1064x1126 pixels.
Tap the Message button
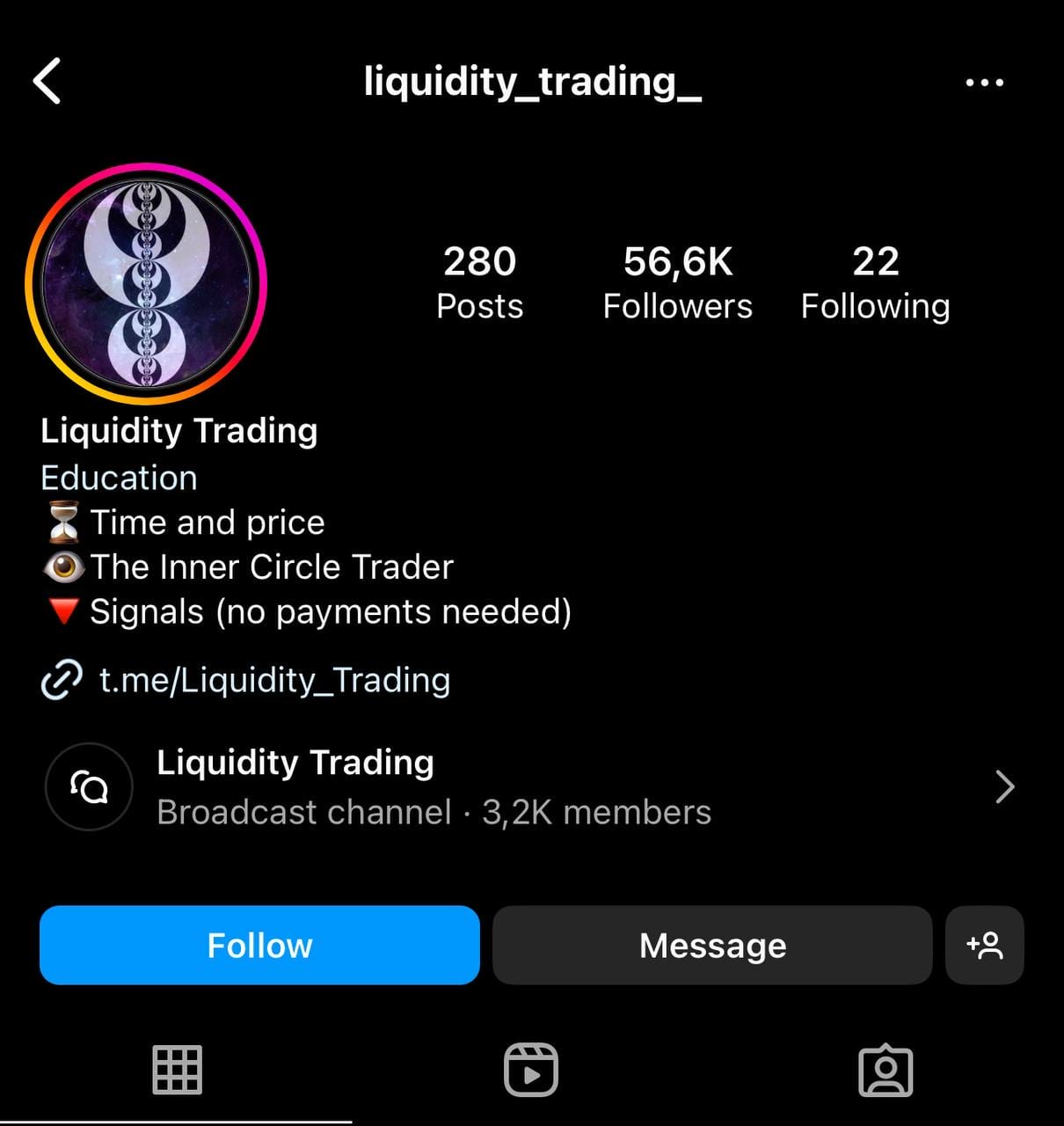click(712, 946)
